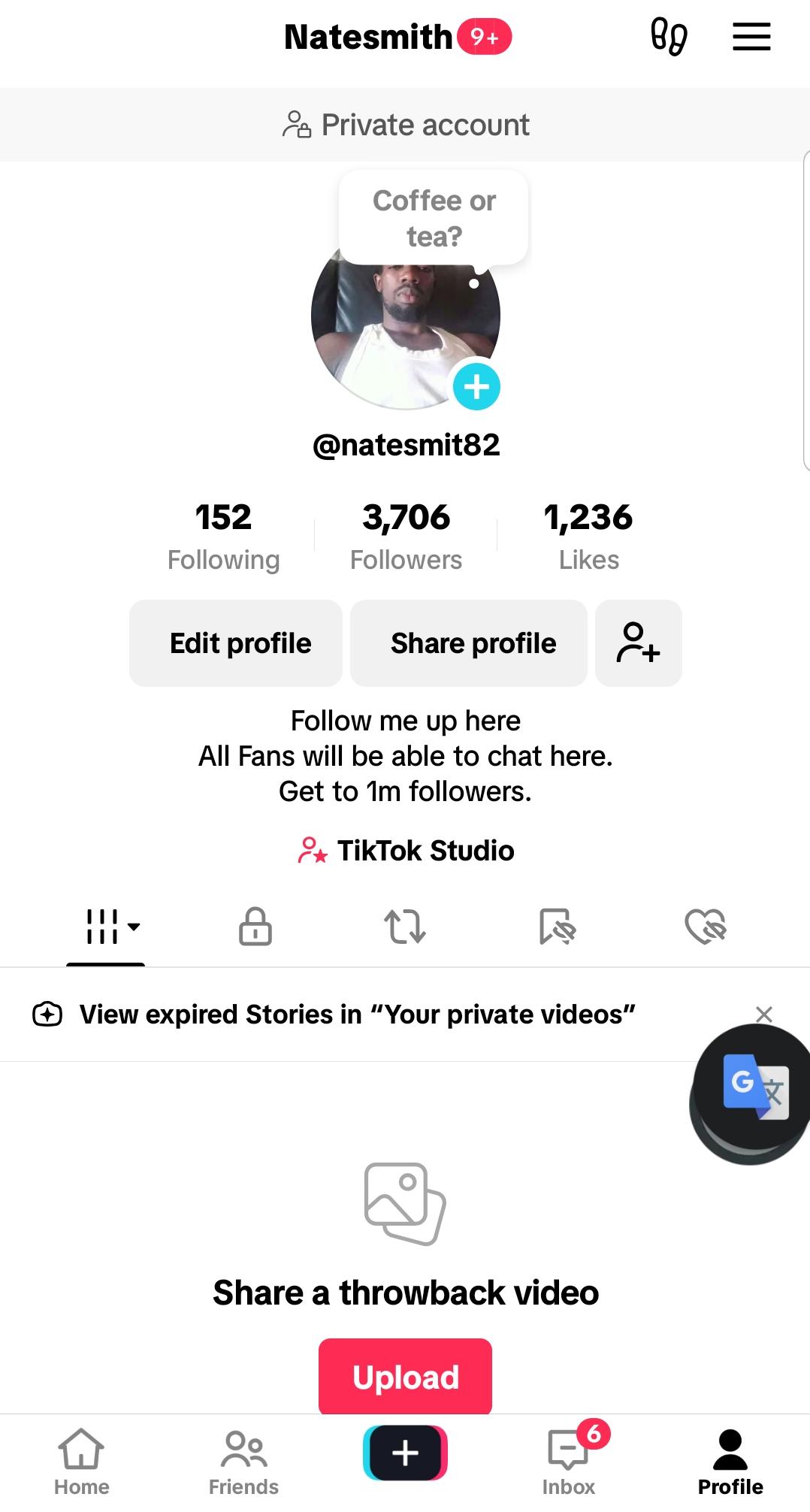Switch to the reposts tab
The width and height of the screenshot is (810, 1512).
pyautogui.click(x=405, y=926)
